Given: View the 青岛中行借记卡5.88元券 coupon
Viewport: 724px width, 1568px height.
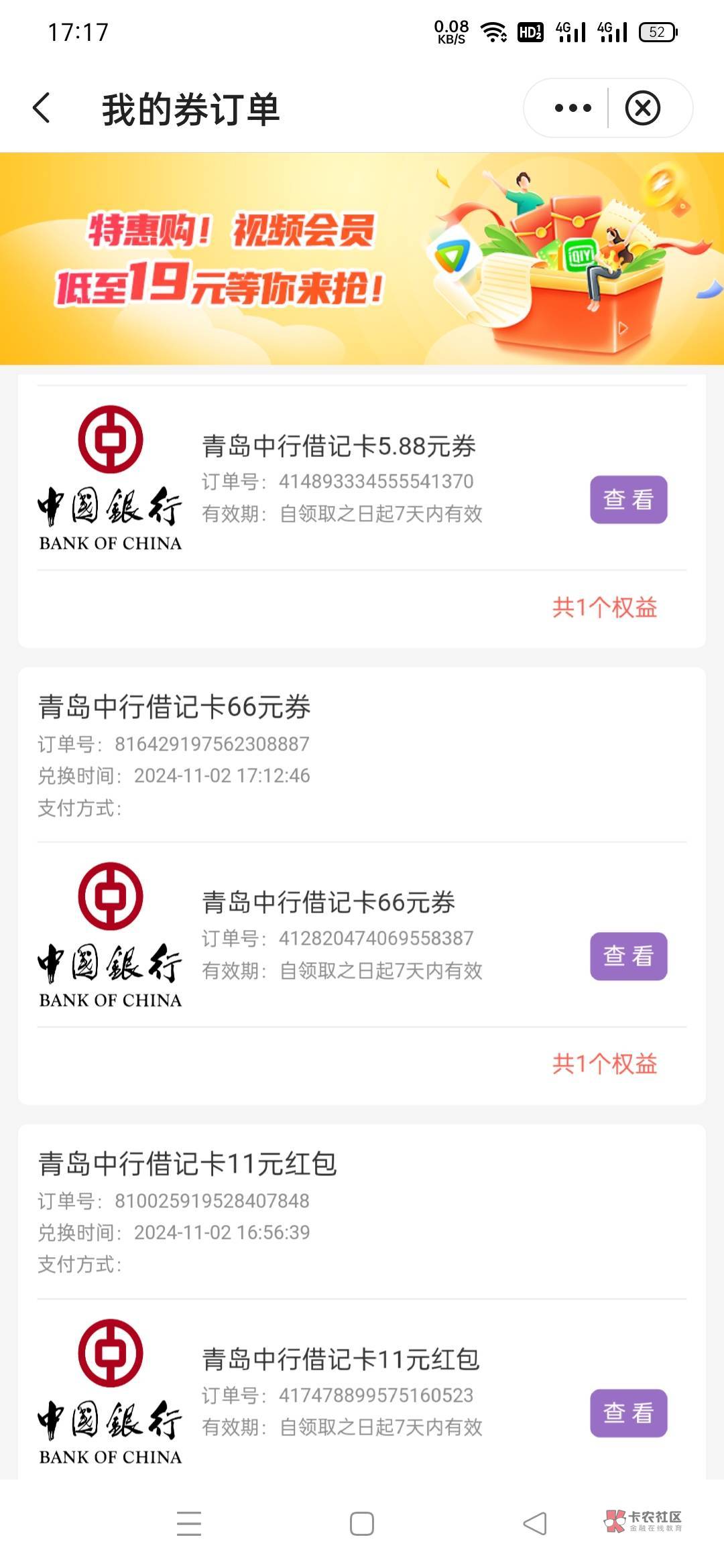Looking at the screenshot, I should pos(628,499).
